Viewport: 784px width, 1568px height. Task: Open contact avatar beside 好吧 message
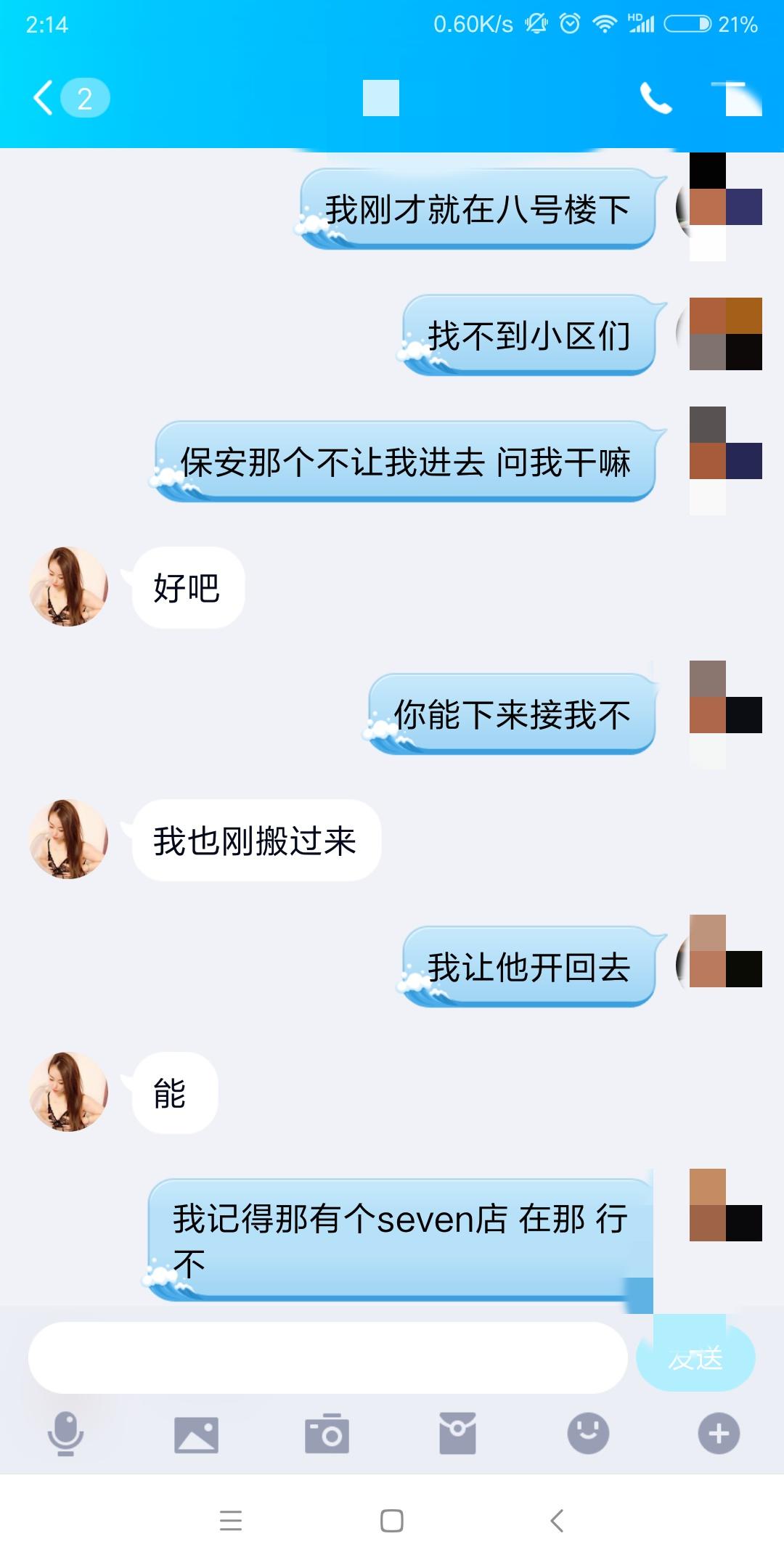coord(68,587)
